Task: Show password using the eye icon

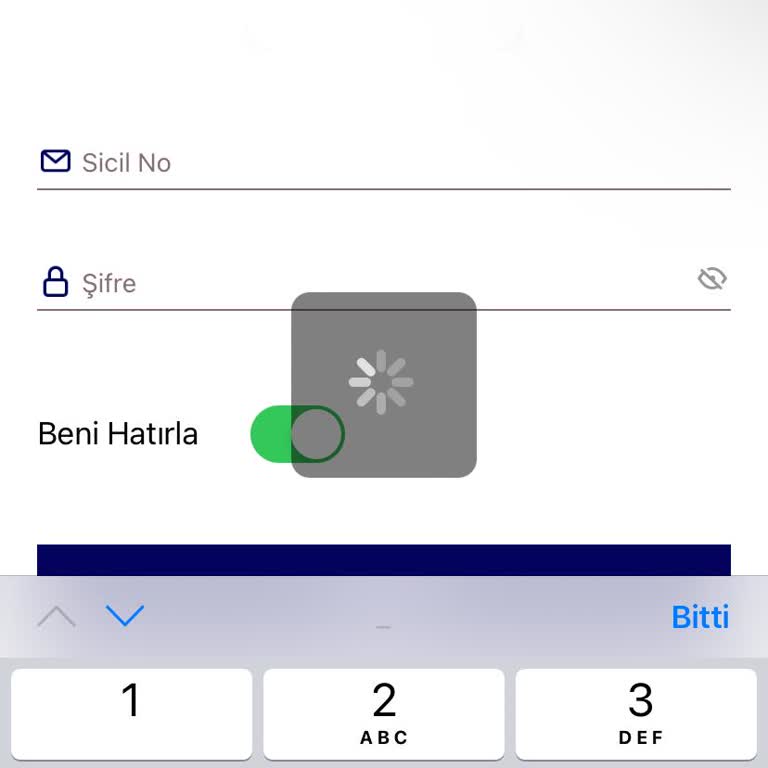Action: tap(711, 279)
